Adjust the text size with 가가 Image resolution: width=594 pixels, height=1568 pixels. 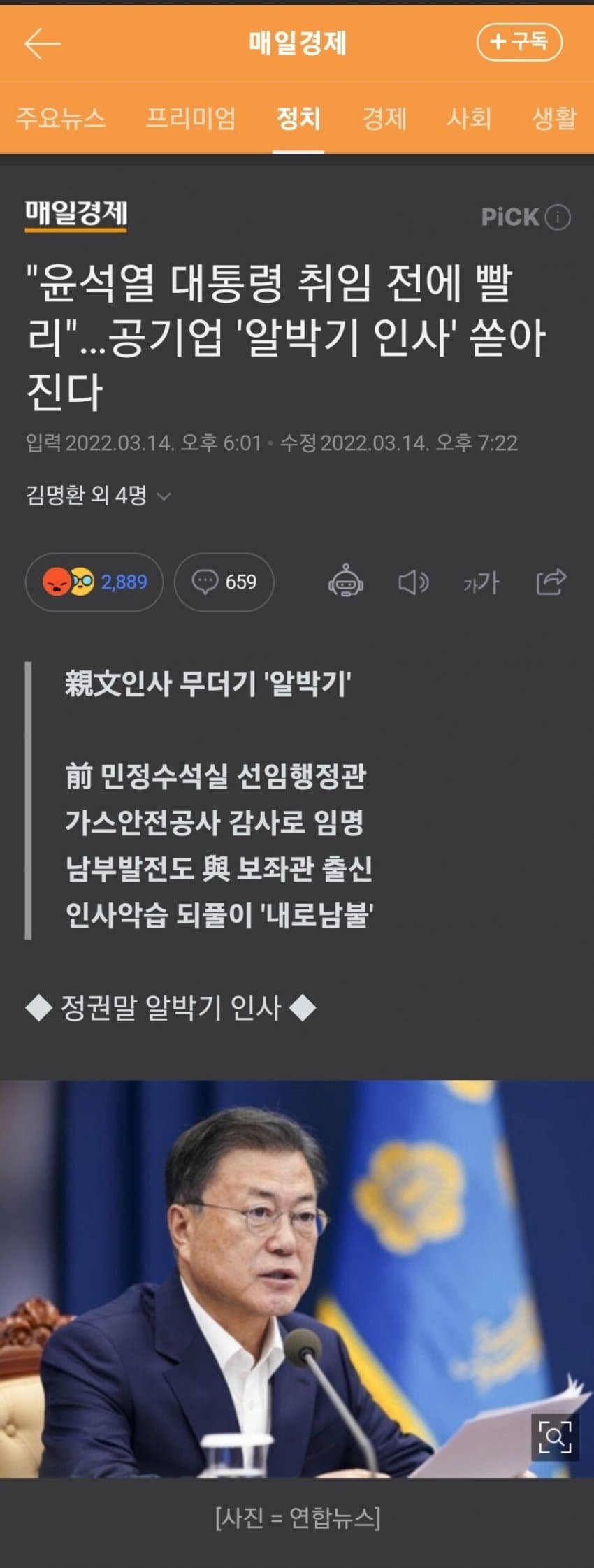(x=481, y=582)
